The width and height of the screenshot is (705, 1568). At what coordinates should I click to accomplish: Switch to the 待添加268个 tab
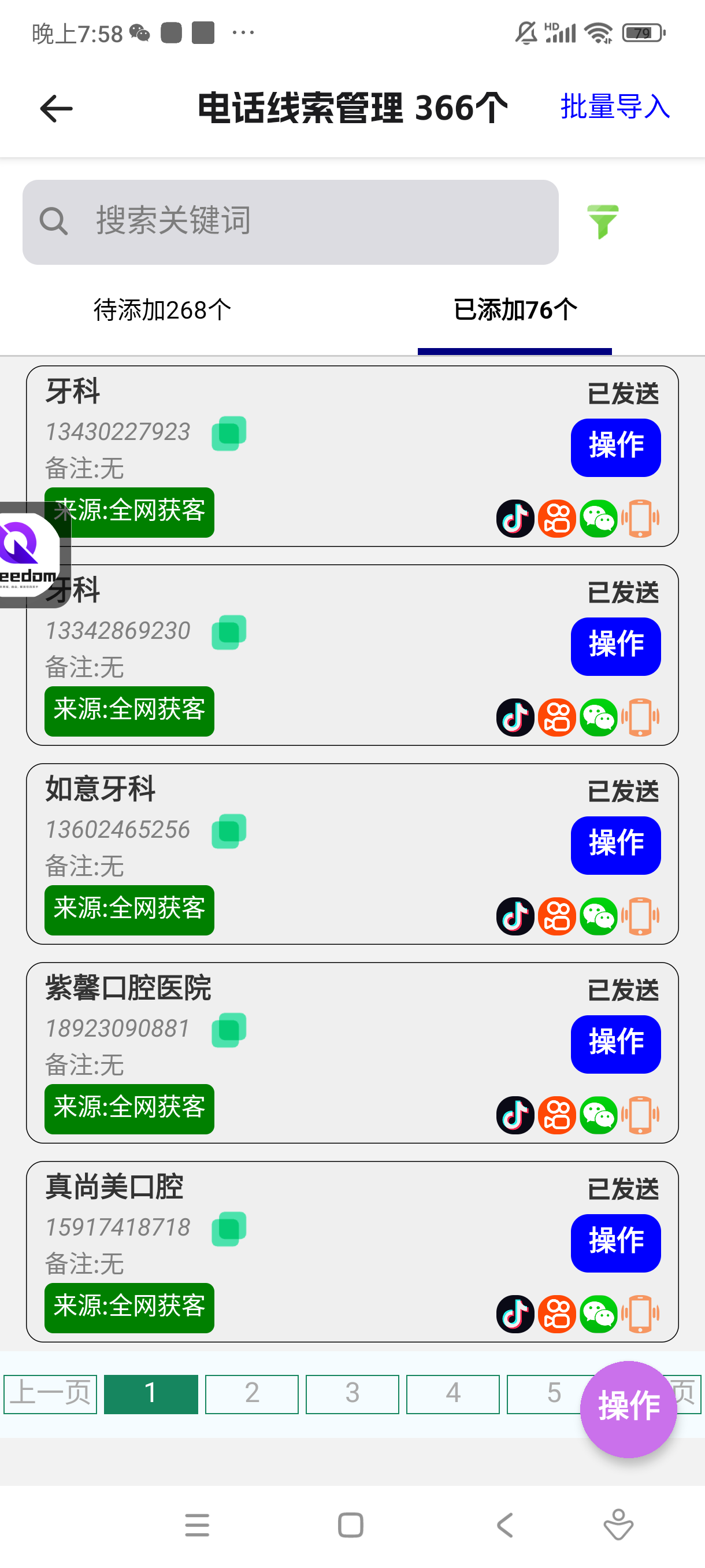162,310
